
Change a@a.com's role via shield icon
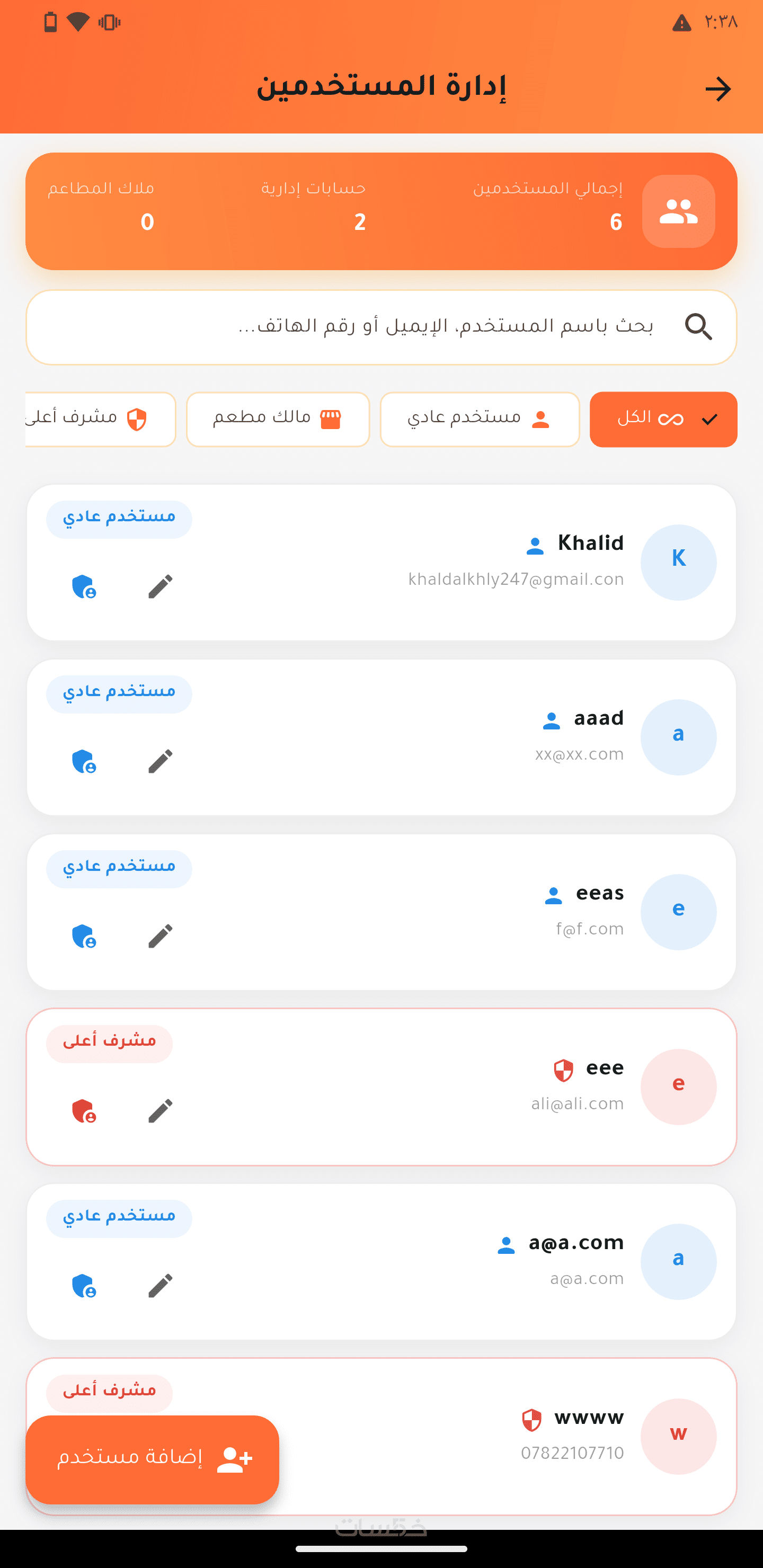83,1286
